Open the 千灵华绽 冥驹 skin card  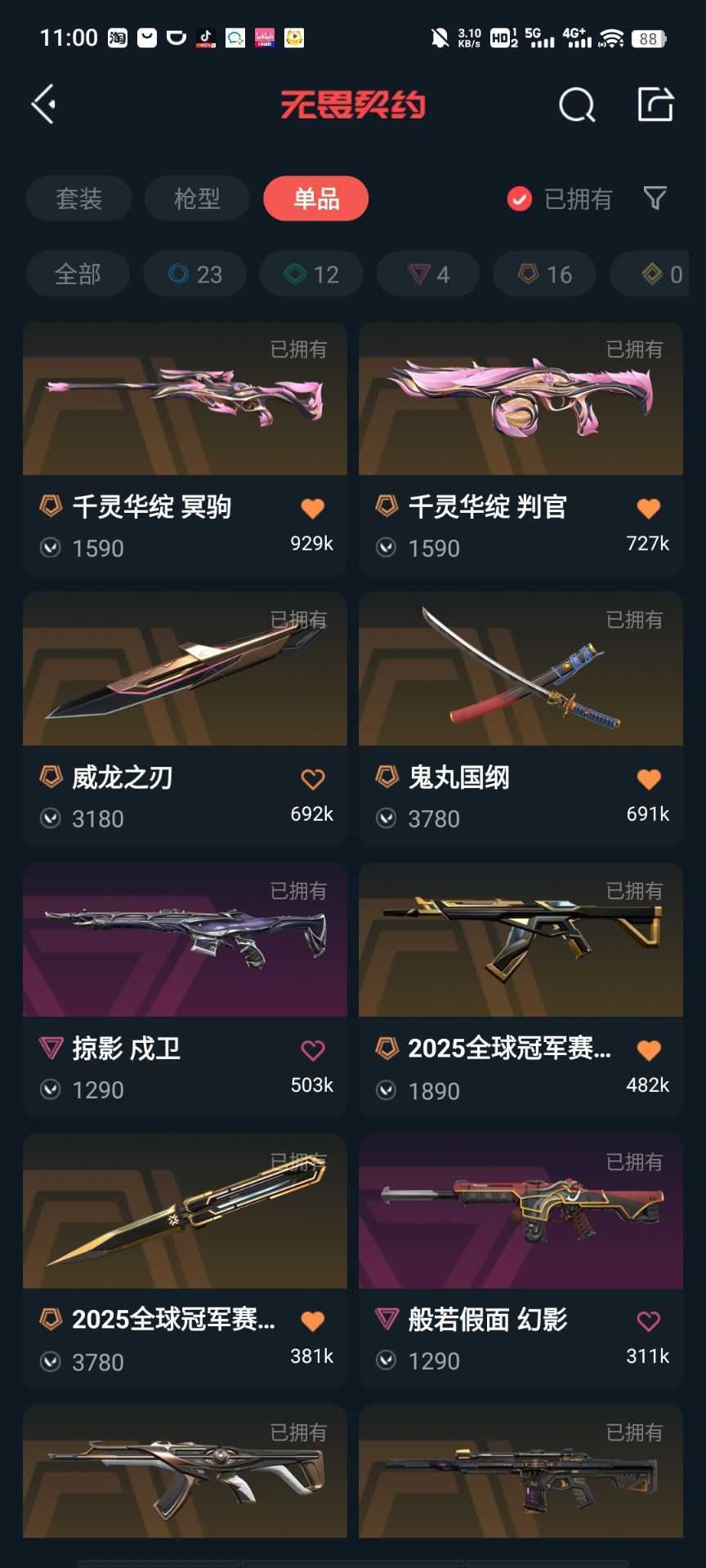pyautogui.click(x=185, y=449)
